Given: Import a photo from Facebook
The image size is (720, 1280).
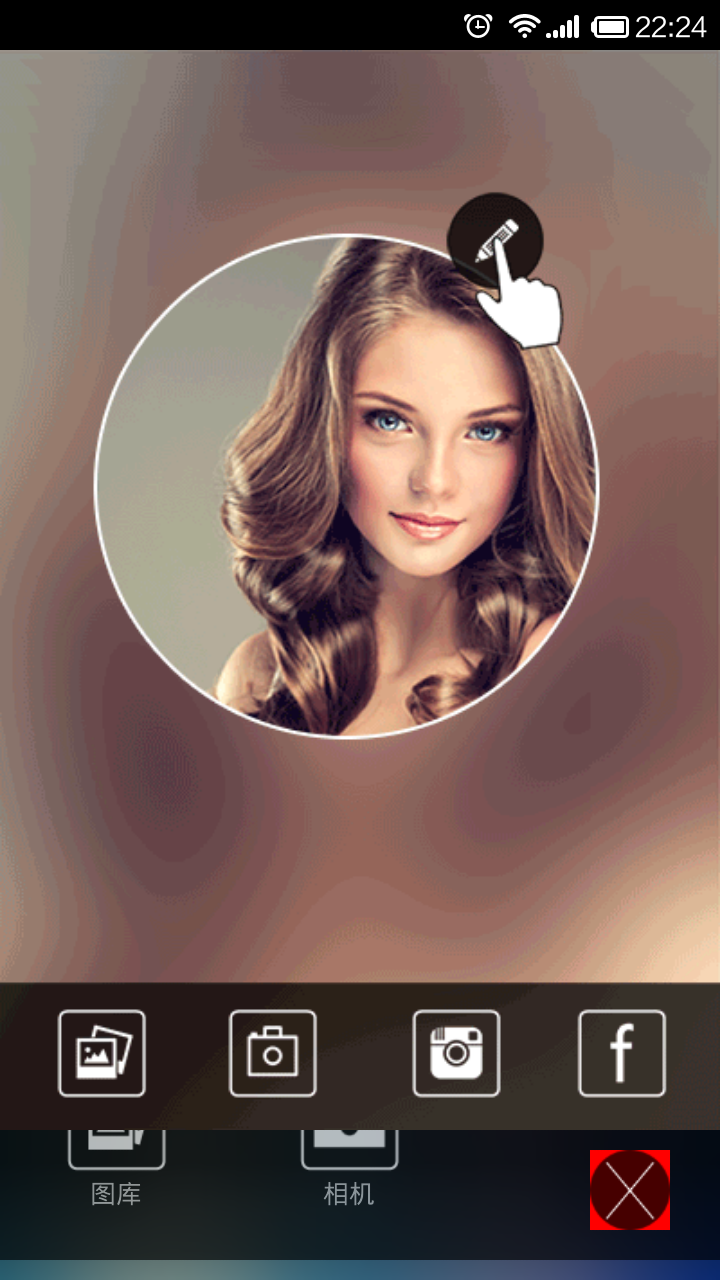Looking at the screenshot, I should click(621, 1053).
